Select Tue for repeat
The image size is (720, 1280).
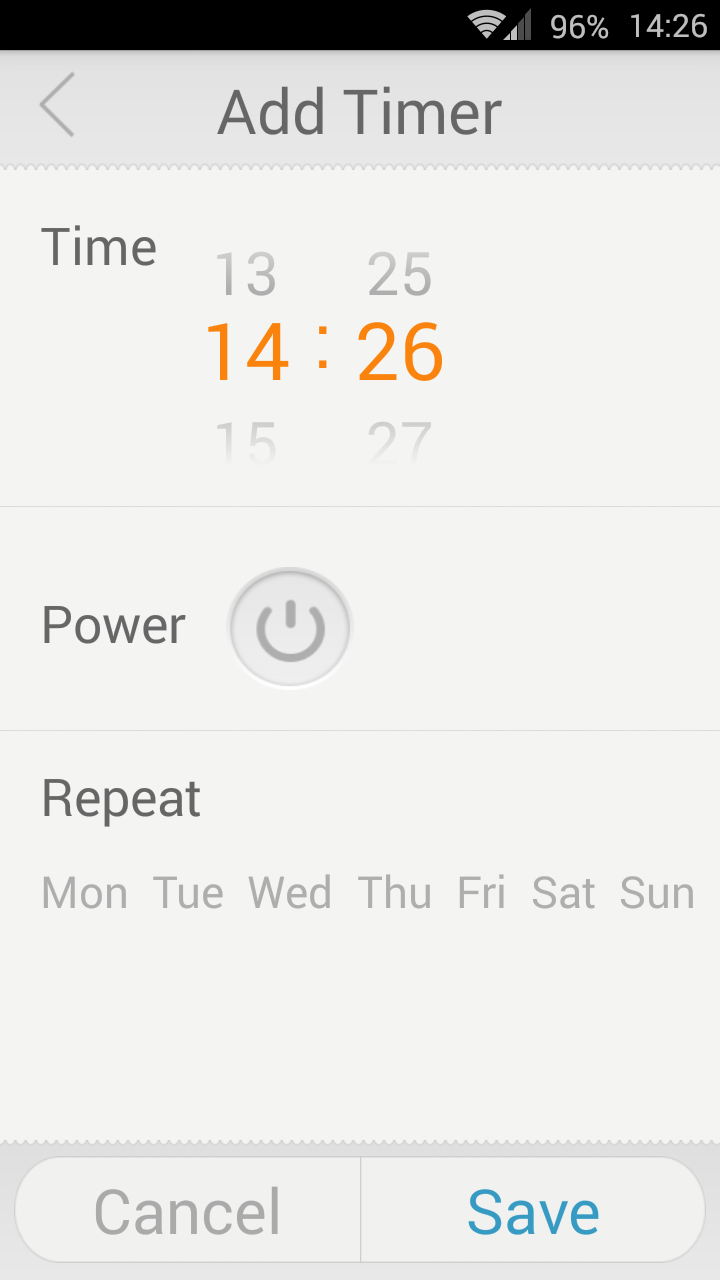click(x=188, y=893)
